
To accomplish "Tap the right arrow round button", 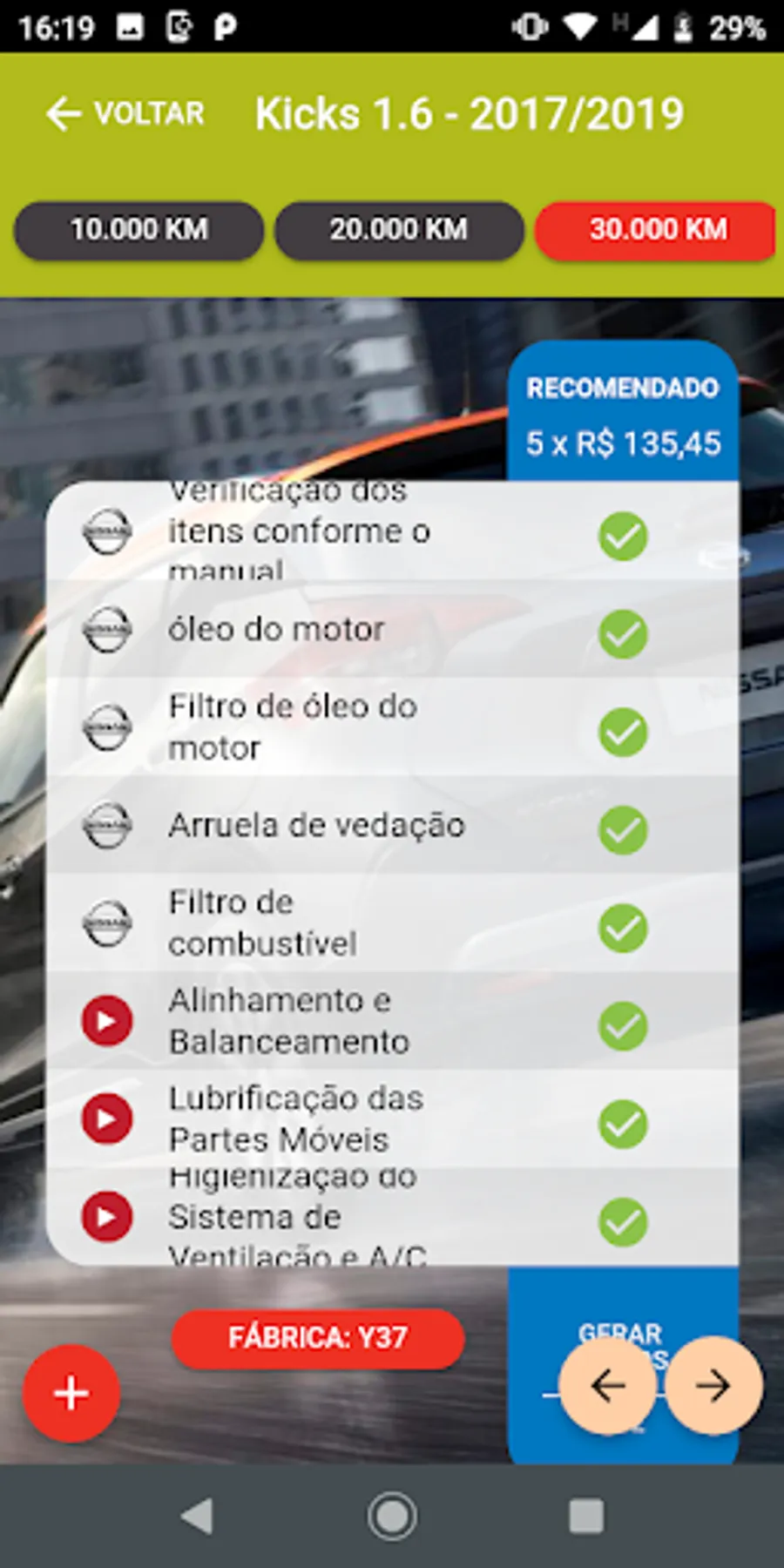I will 713,1385.
